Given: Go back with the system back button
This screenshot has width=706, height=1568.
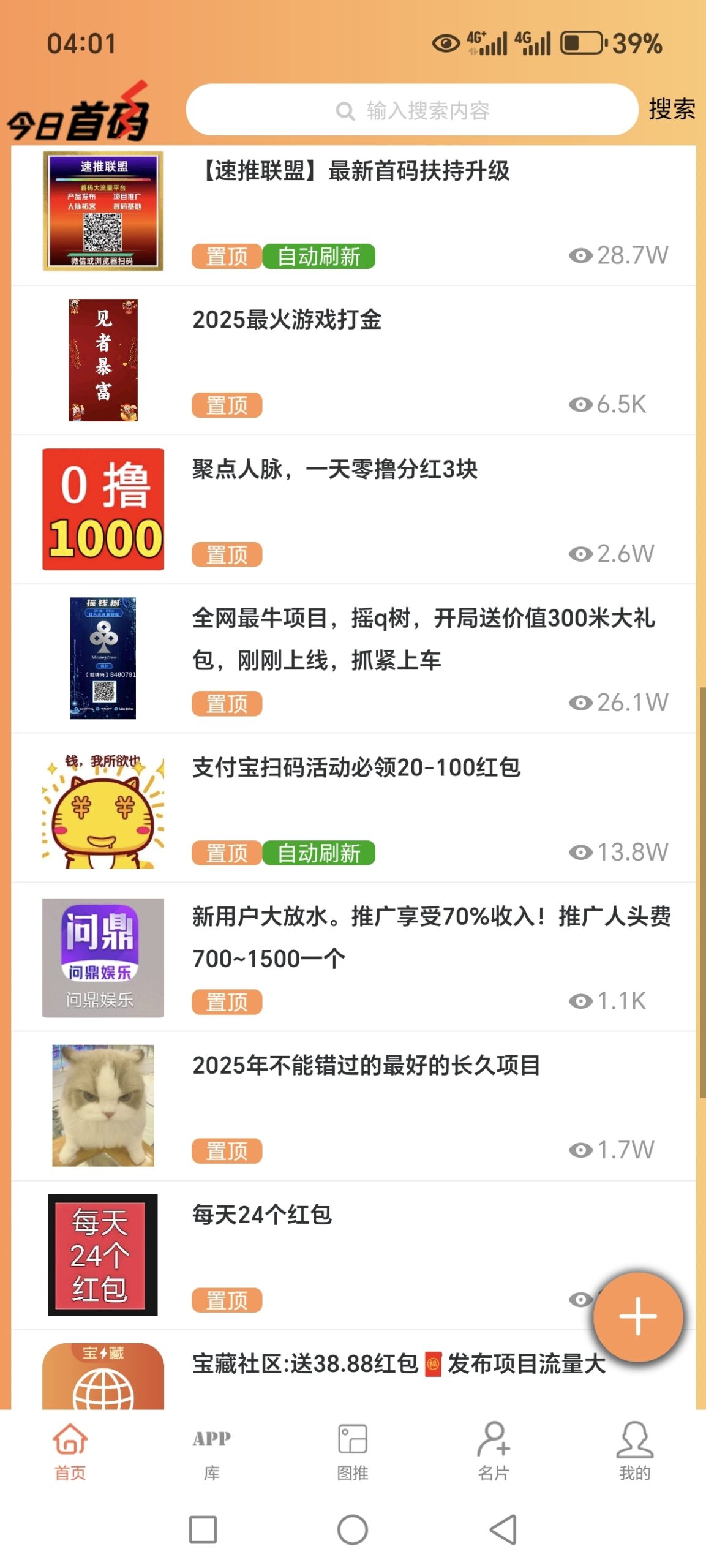Looking at the screenshot, I should tap(503, 1529).
